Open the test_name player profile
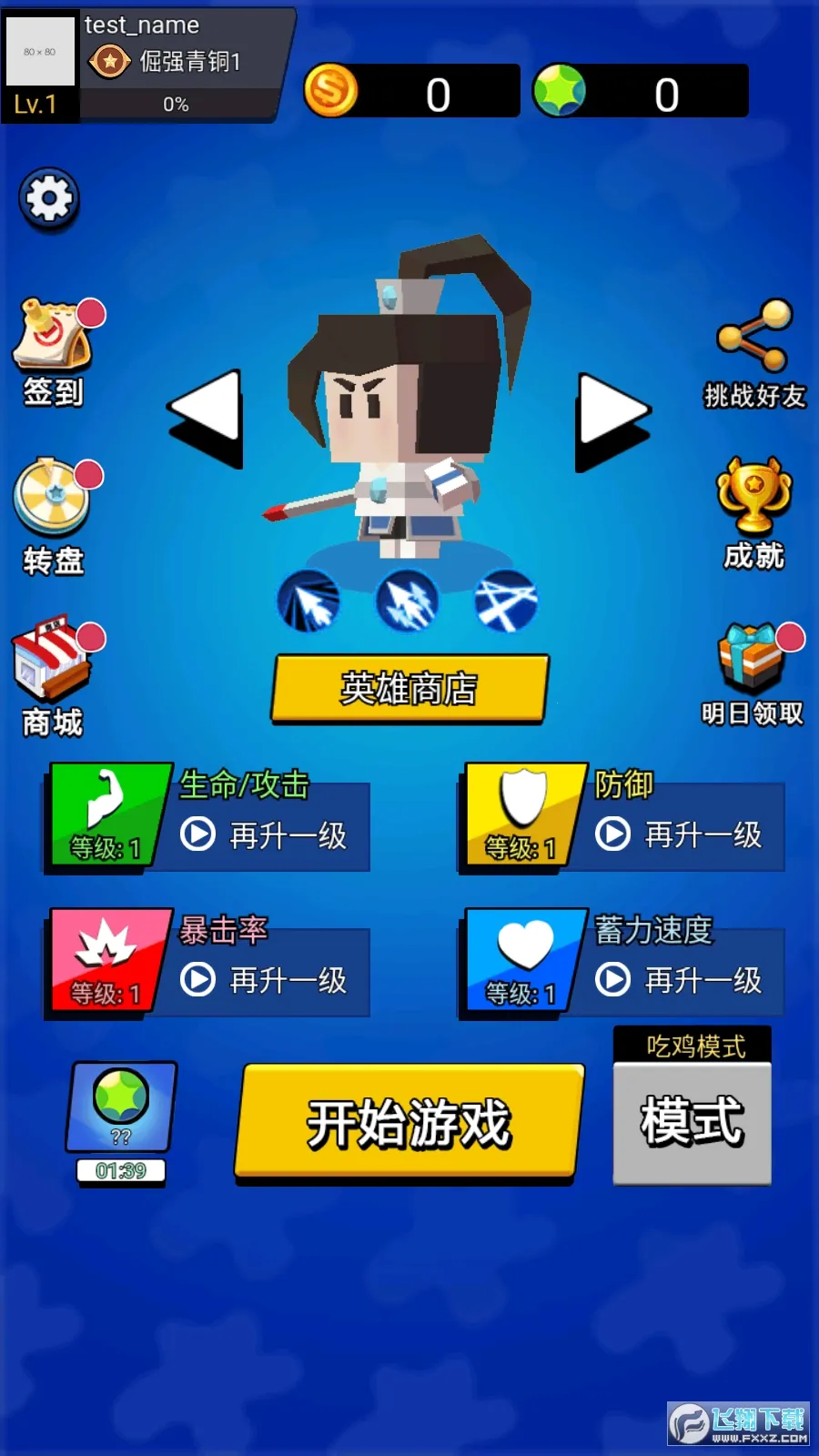This screenshot has width=819, height=1456. point(146,64)
